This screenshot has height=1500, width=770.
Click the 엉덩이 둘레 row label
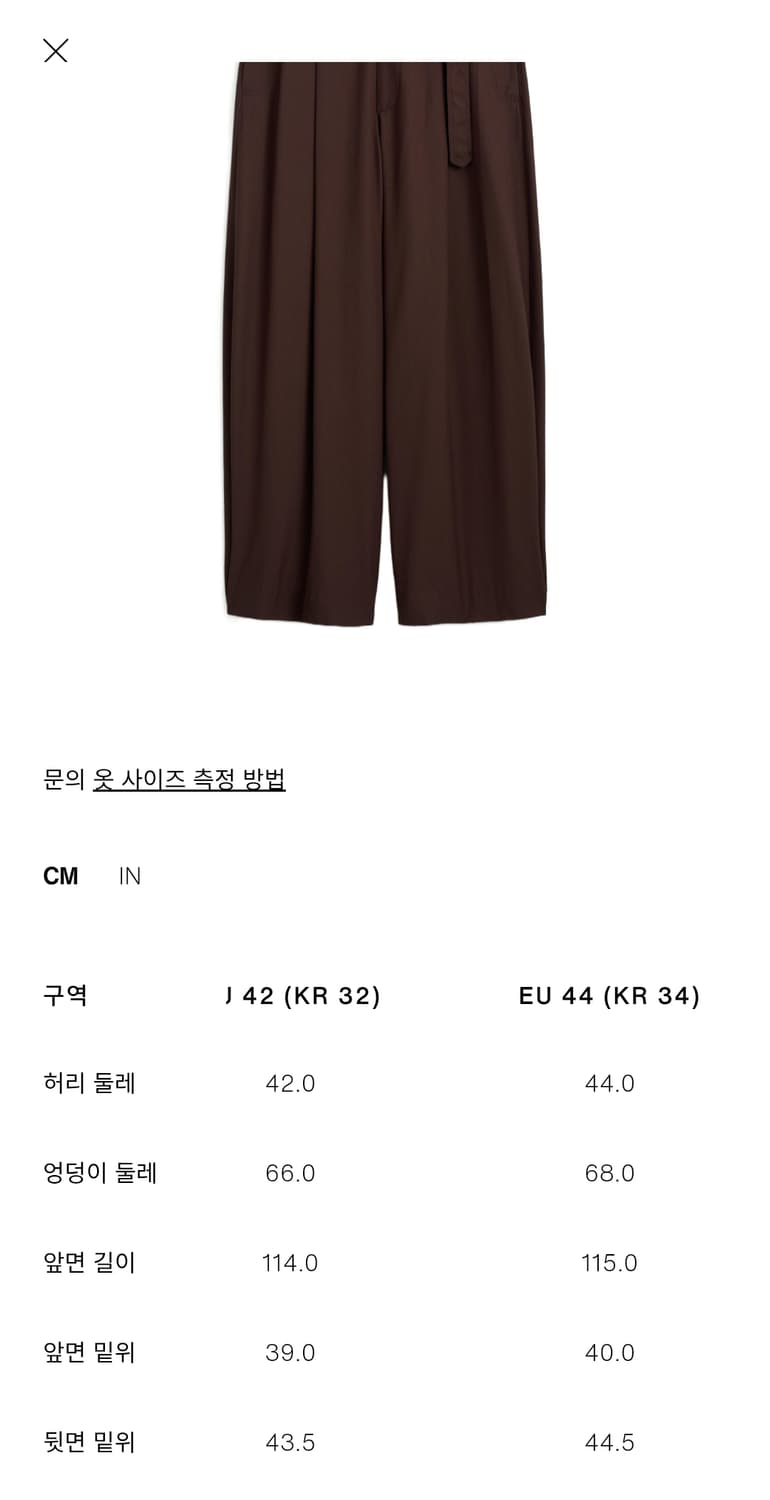[x=101, y=1173]
